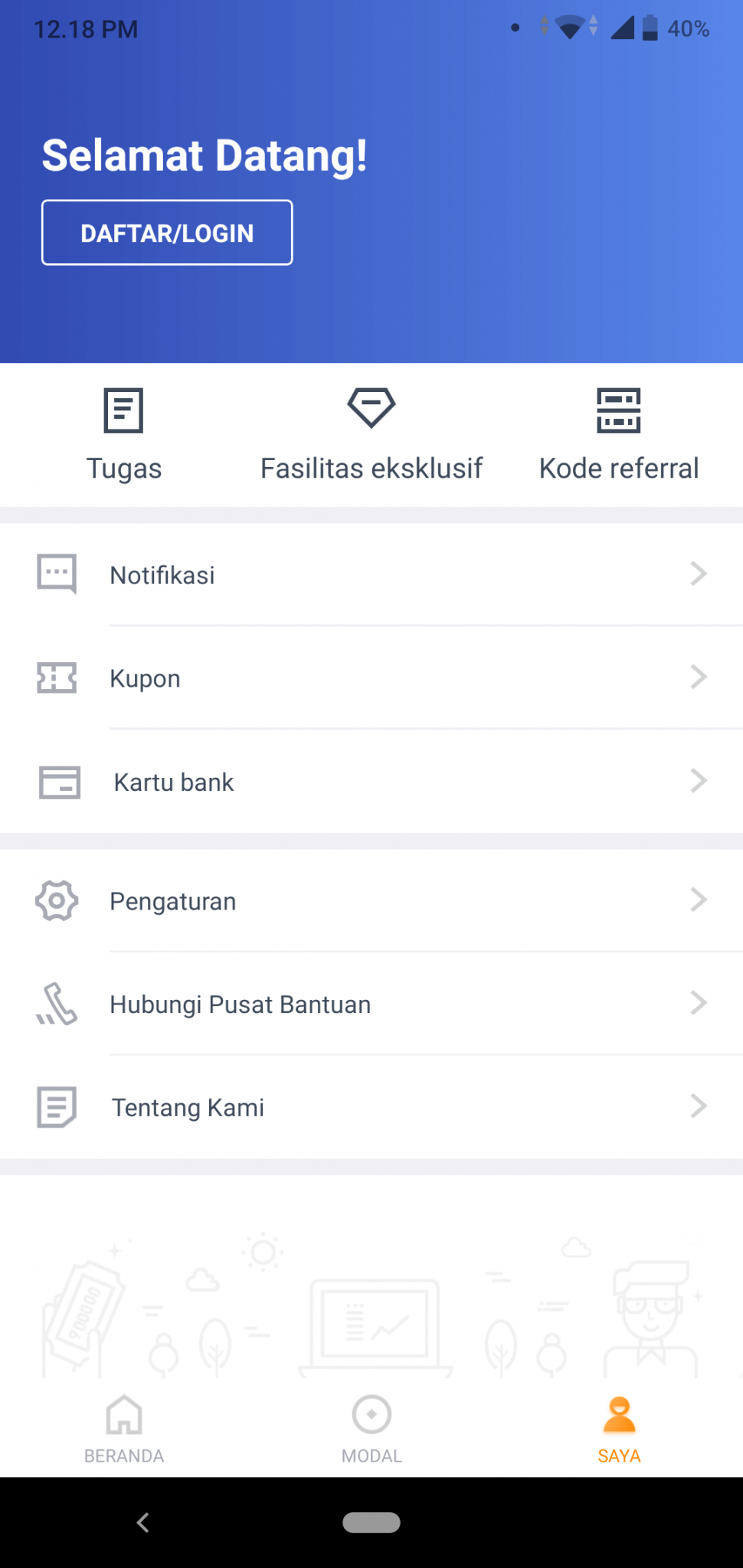Expand the Pengaturan settings chevron
This screenshot has width=743, height=1568.
[x=699, y=900]
